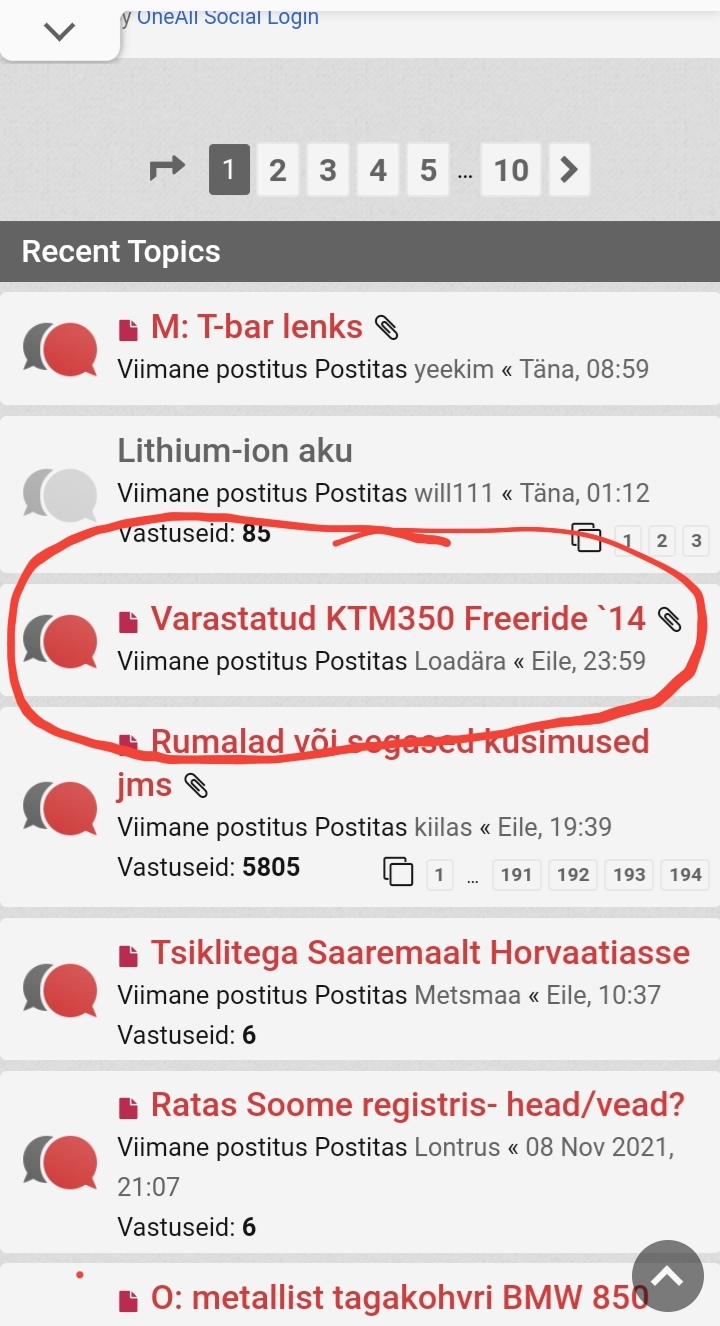
Task: Tap the scroll-to-top arrow button
Action: (x=667, y=1276)
